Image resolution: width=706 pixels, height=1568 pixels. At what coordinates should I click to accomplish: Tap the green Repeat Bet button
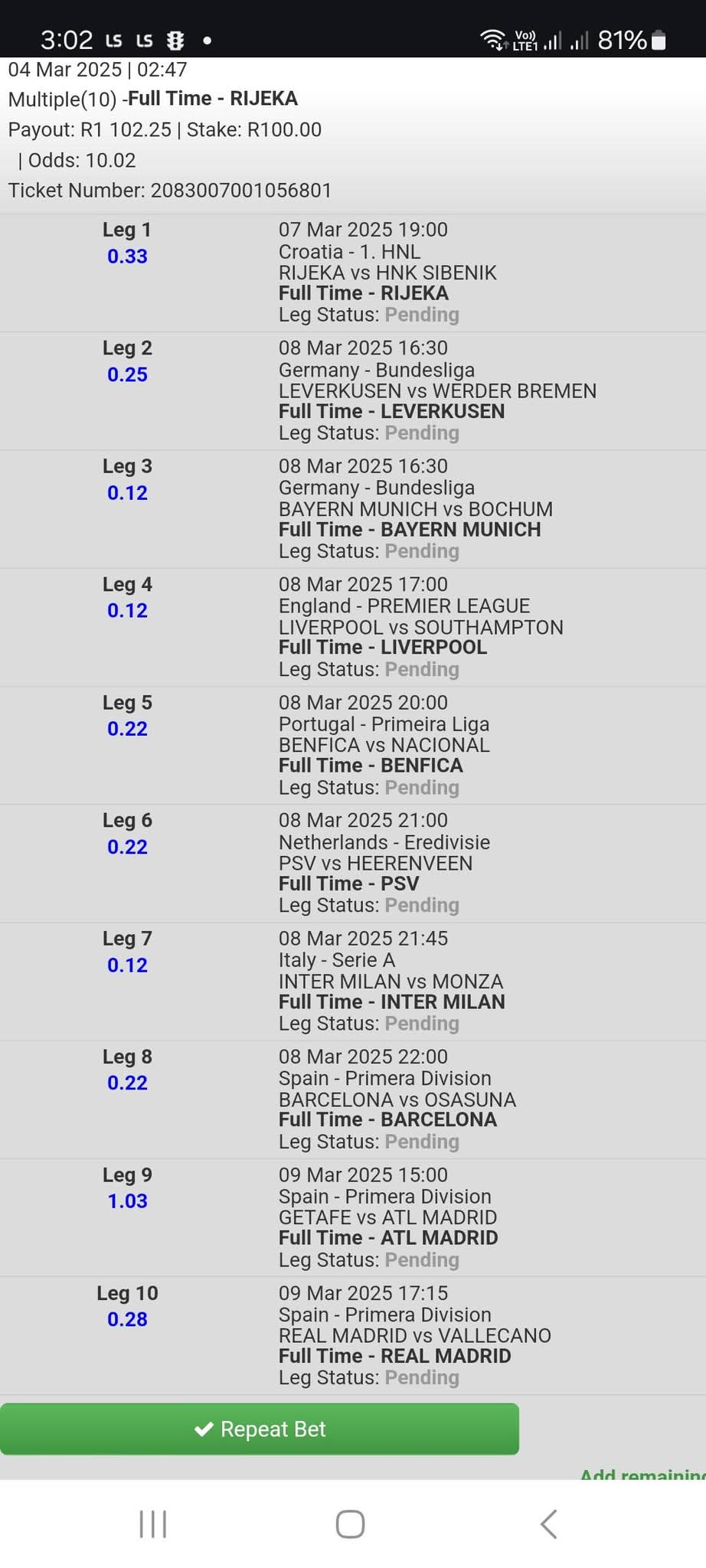[x=260, y=1429]
